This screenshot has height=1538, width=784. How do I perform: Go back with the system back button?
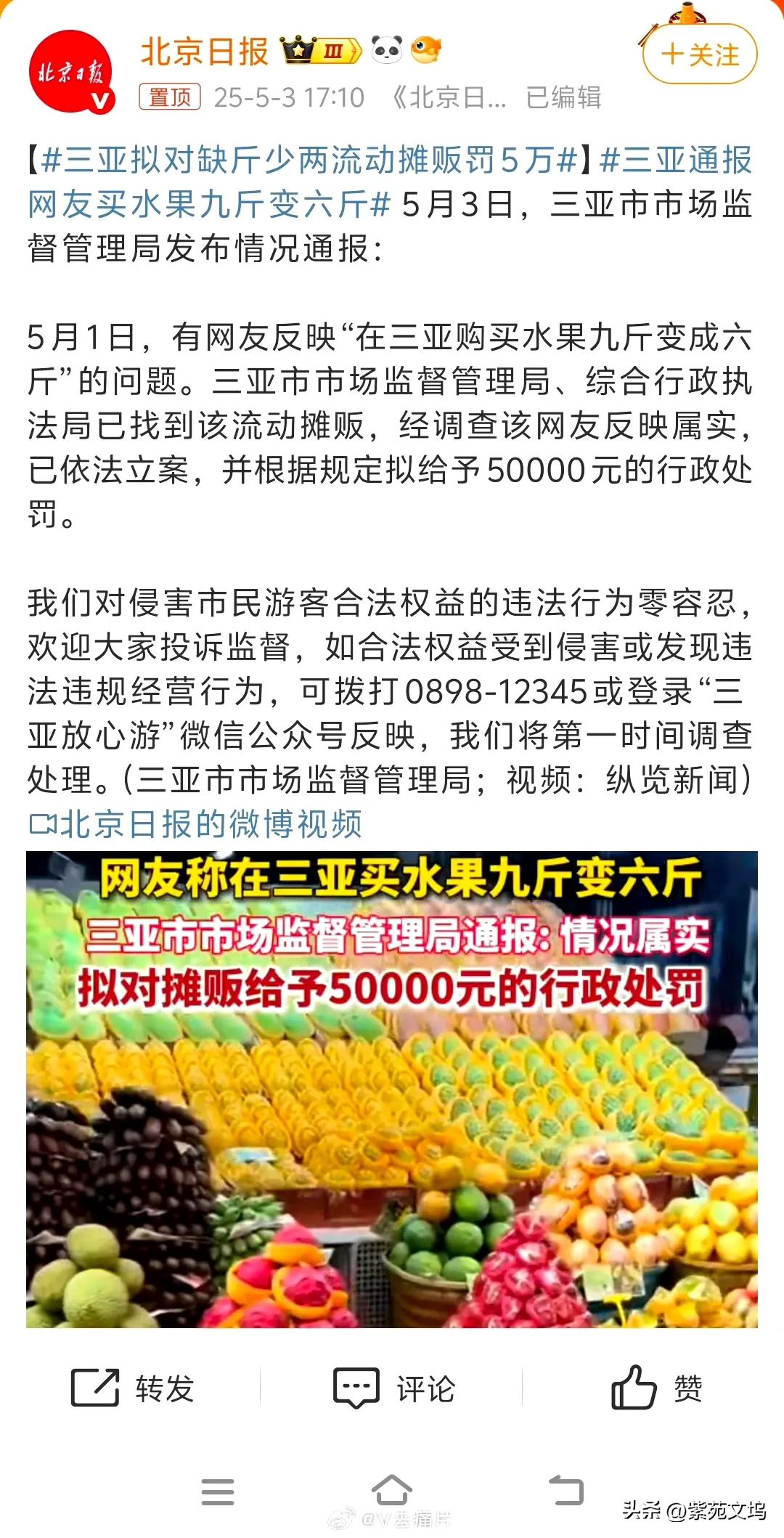point(566,1491)
